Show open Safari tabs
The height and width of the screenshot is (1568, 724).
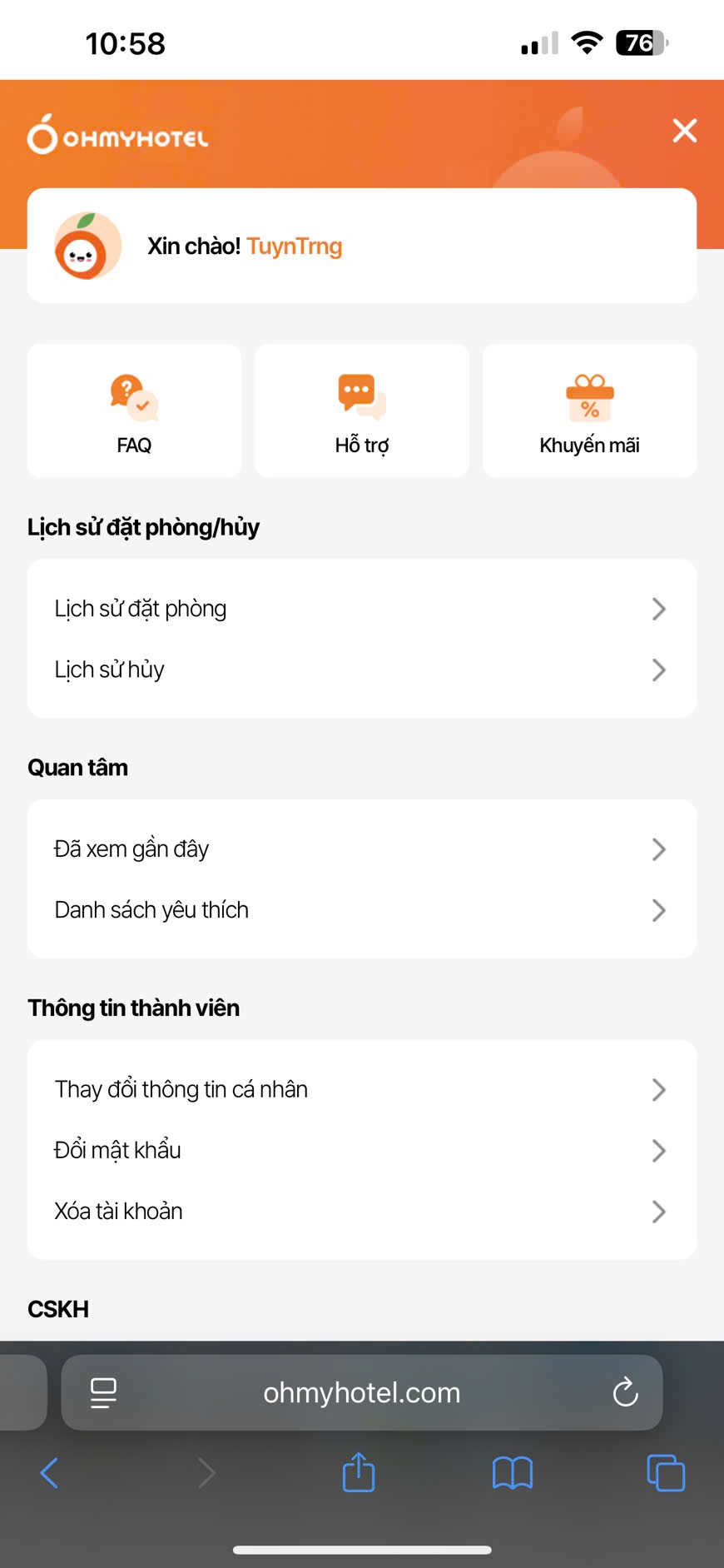[x=666, y=1472]
